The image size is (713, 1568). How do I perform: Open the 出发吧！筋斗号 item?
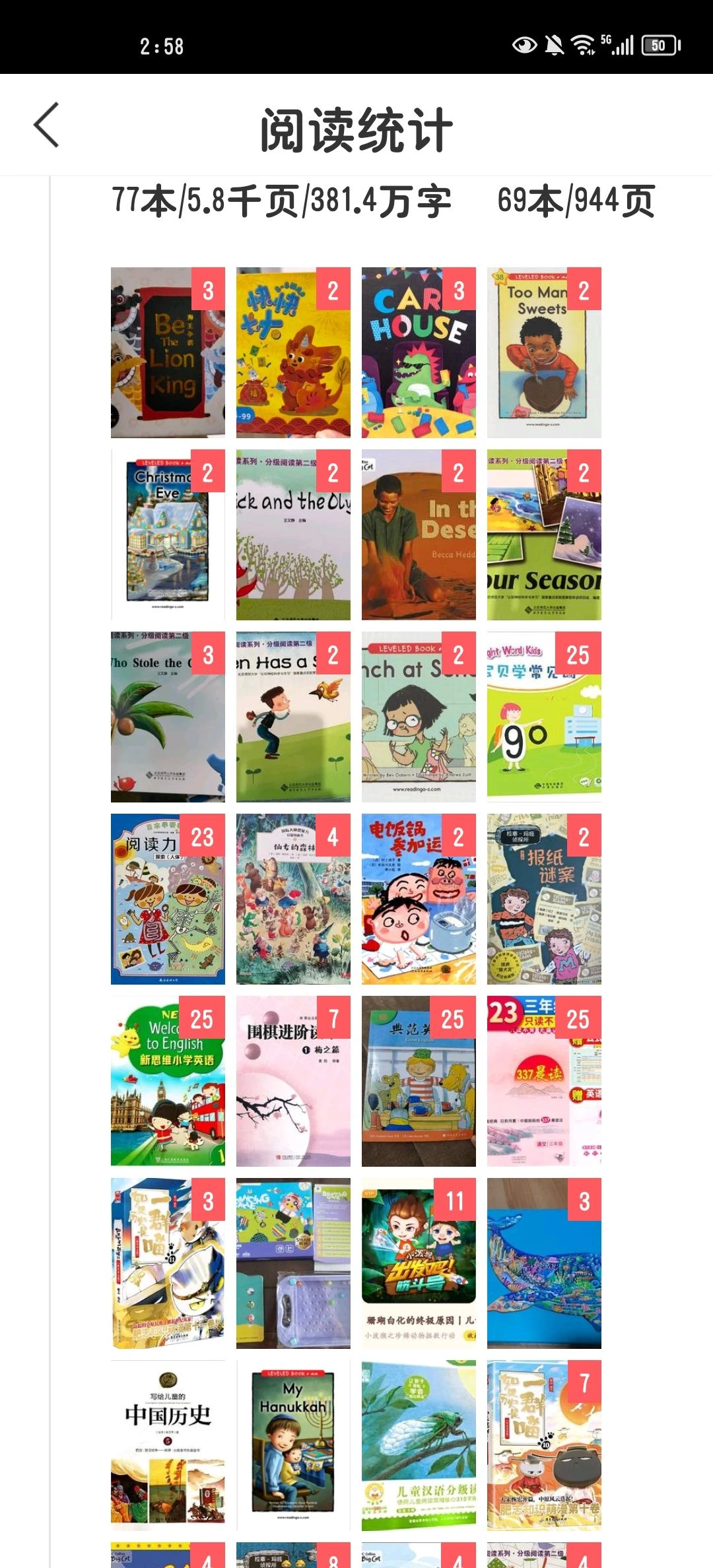pos(419,1263)
